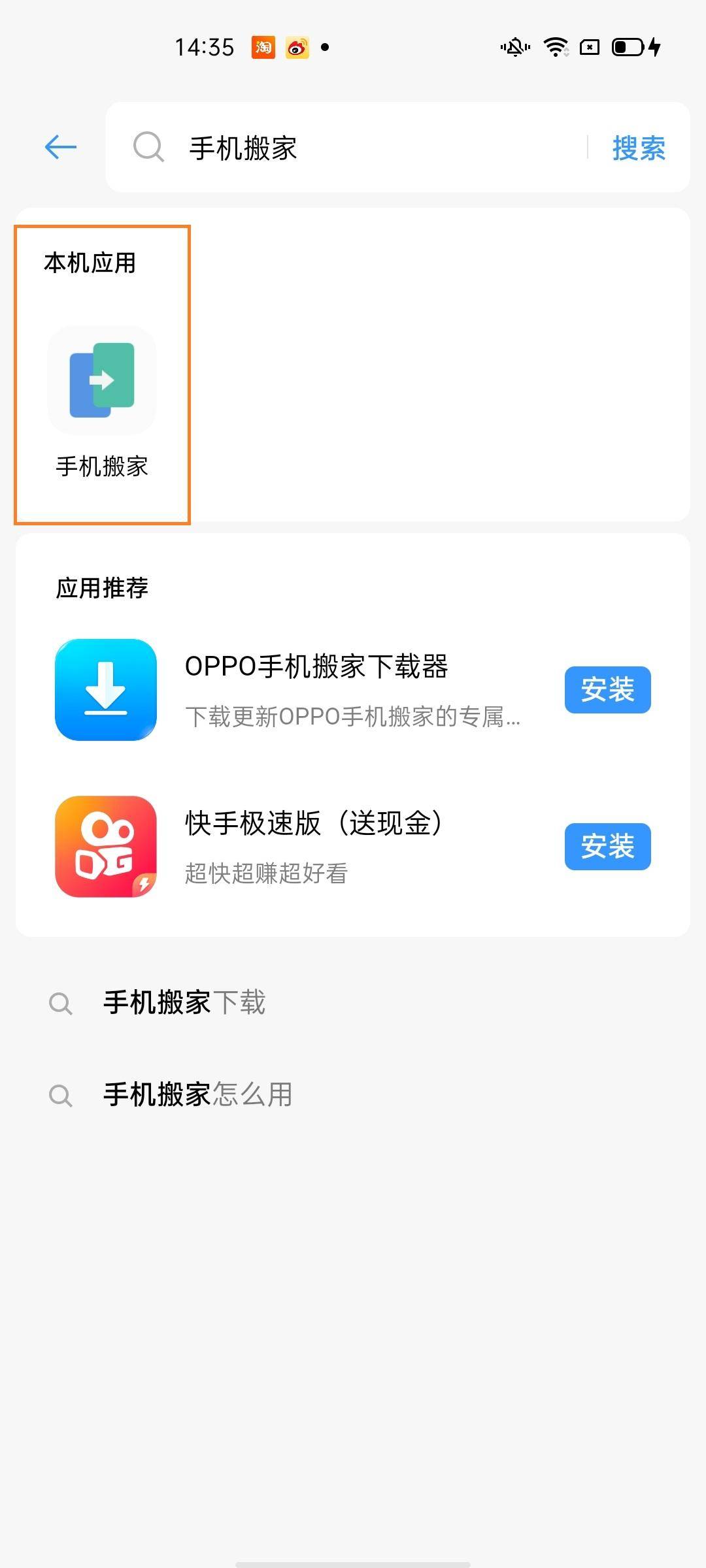Tap the charging bolt icon in status bar
Image resolution: width=706 pixels, height=1568 pixels.
655,48
